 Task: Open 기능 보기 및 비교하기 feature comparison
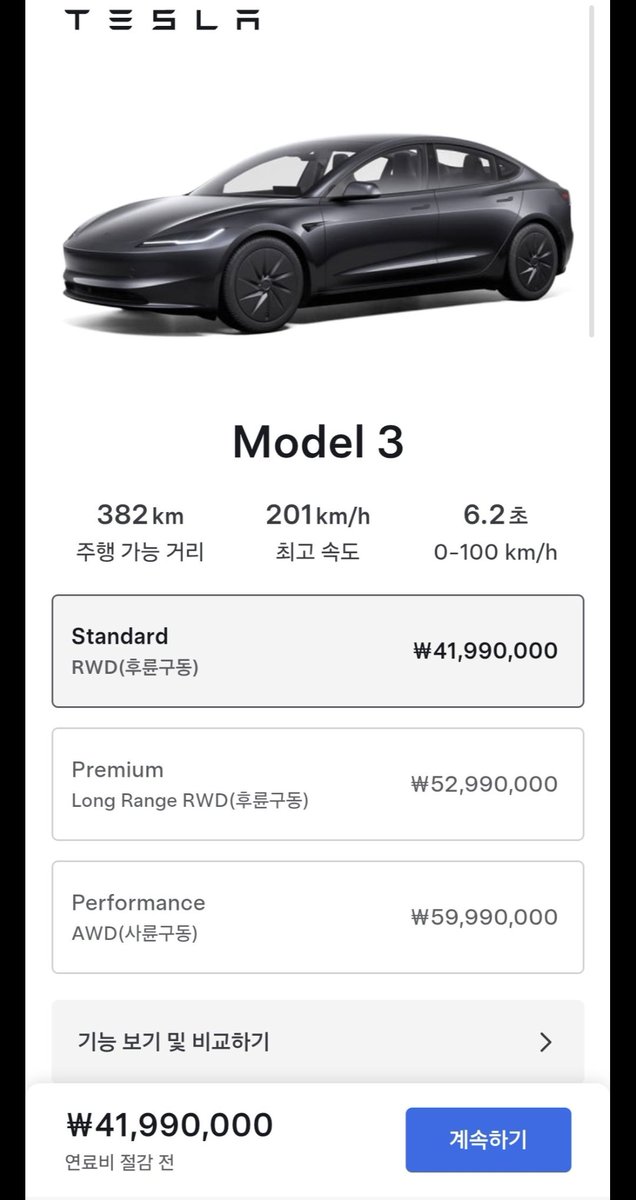point(317,1042)
